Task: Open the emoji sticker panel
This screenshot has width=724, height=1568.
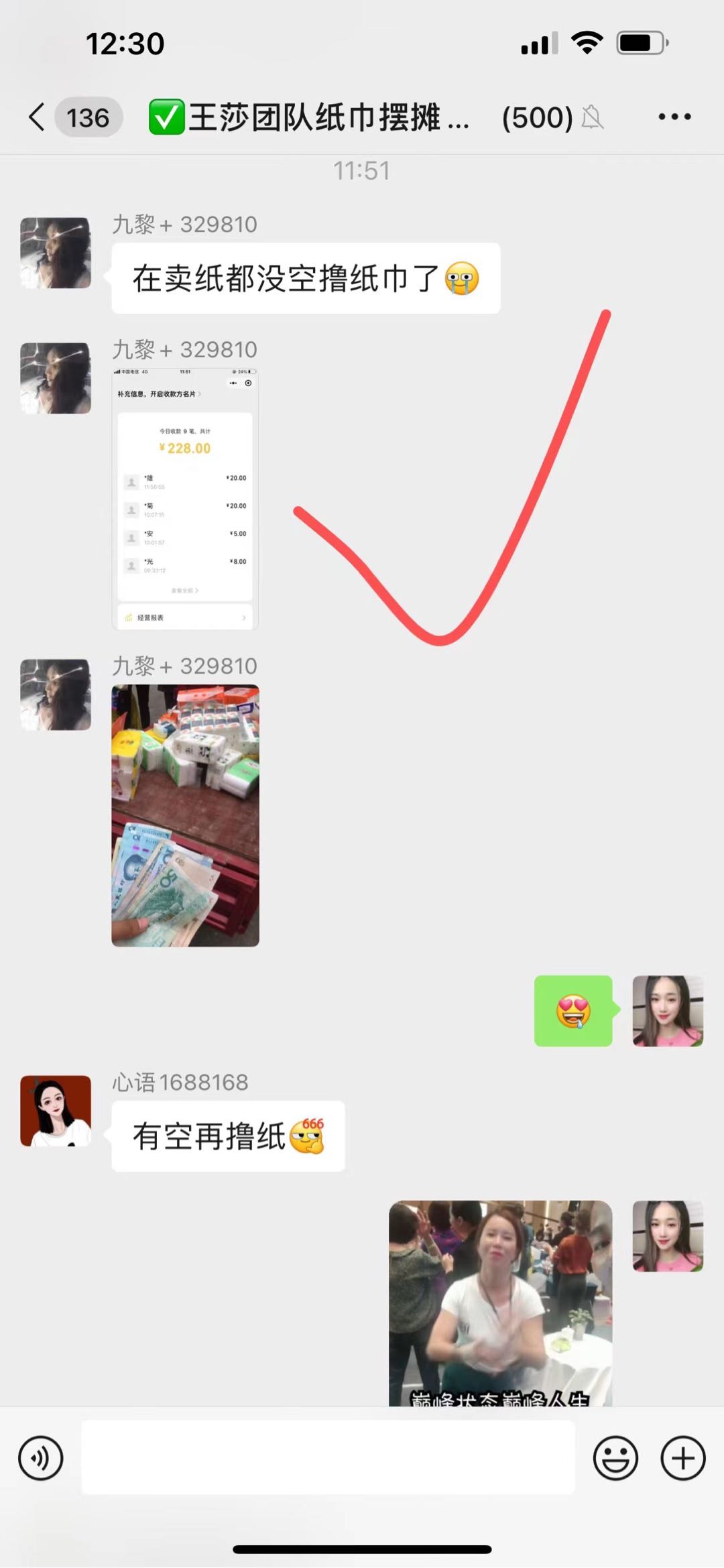Action: click(615, 1457)
